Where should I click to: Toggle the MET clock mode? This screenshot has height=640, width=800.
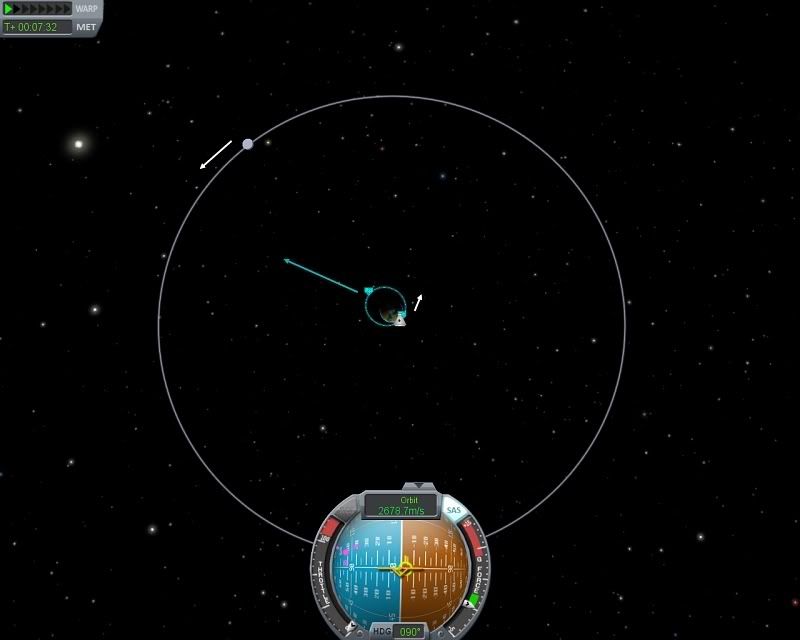[x=85, y=27]
